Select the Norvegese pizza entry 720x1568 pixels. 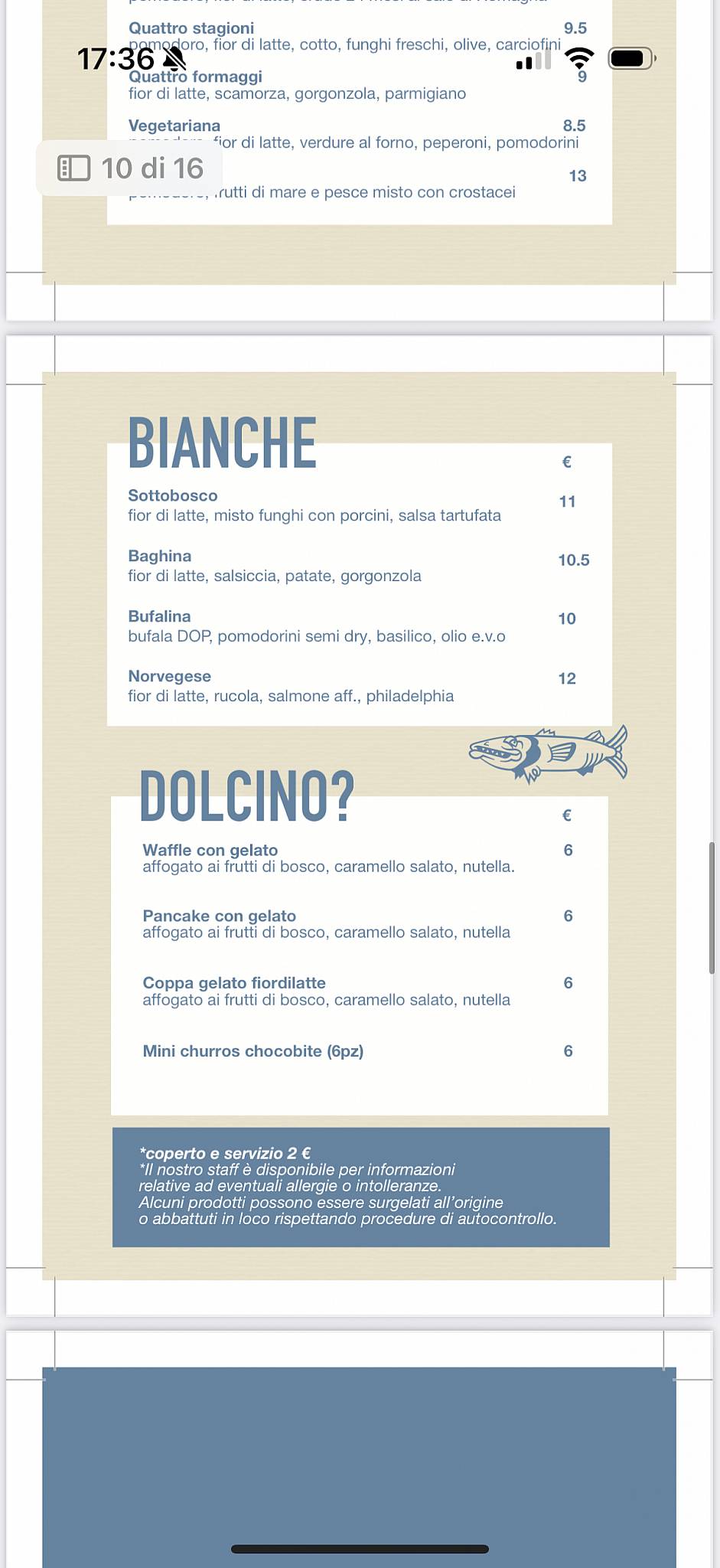coord(169,676)
